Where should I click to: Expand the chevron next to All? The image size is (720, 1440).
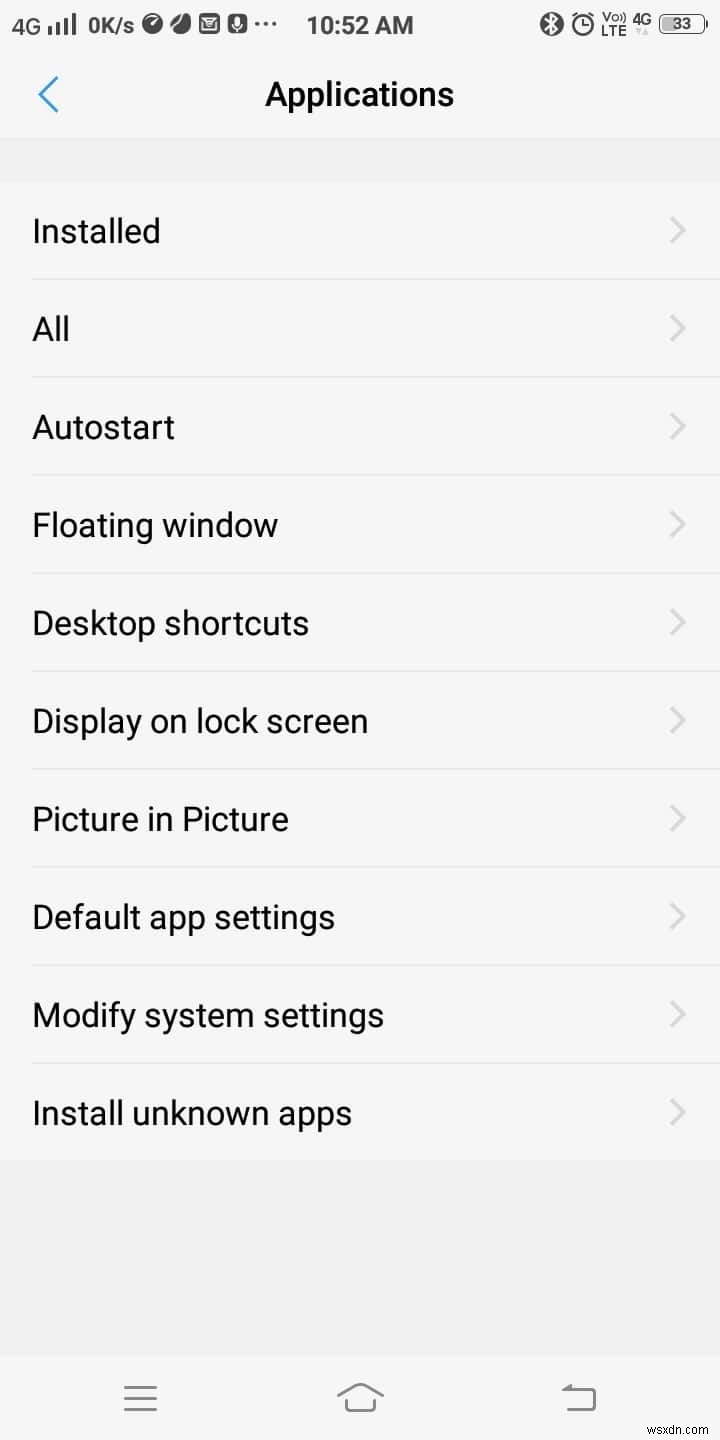click(x=677, y=328)
